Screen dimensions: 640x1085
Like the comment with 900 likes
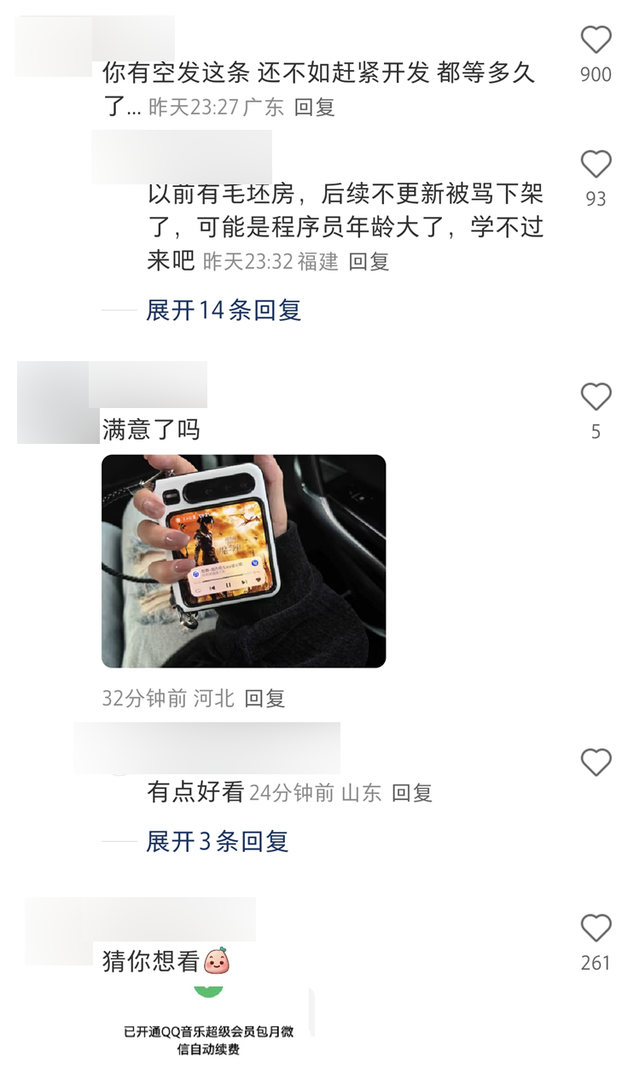point(596,39)
